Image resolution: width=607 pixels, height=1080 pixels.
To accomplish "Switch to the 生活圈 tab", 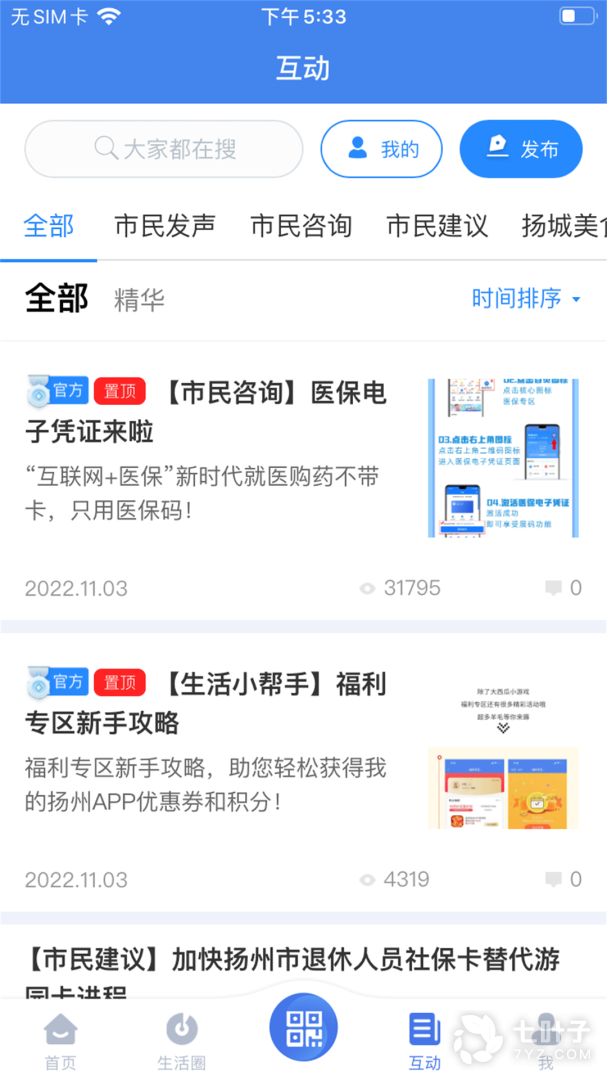I will tap(181, 1041).
